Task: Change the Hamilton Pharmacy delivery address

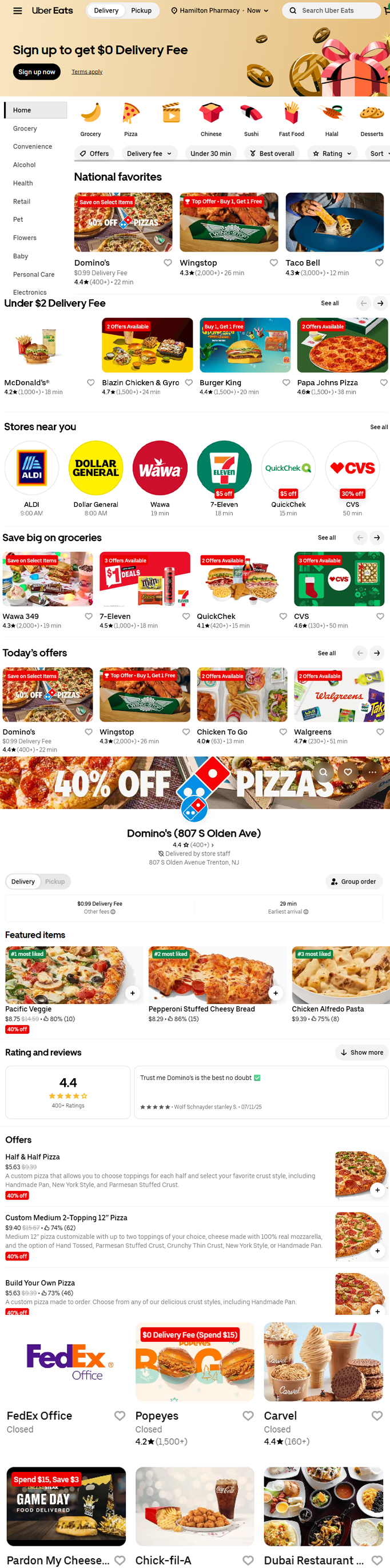Action: [220, 10]
